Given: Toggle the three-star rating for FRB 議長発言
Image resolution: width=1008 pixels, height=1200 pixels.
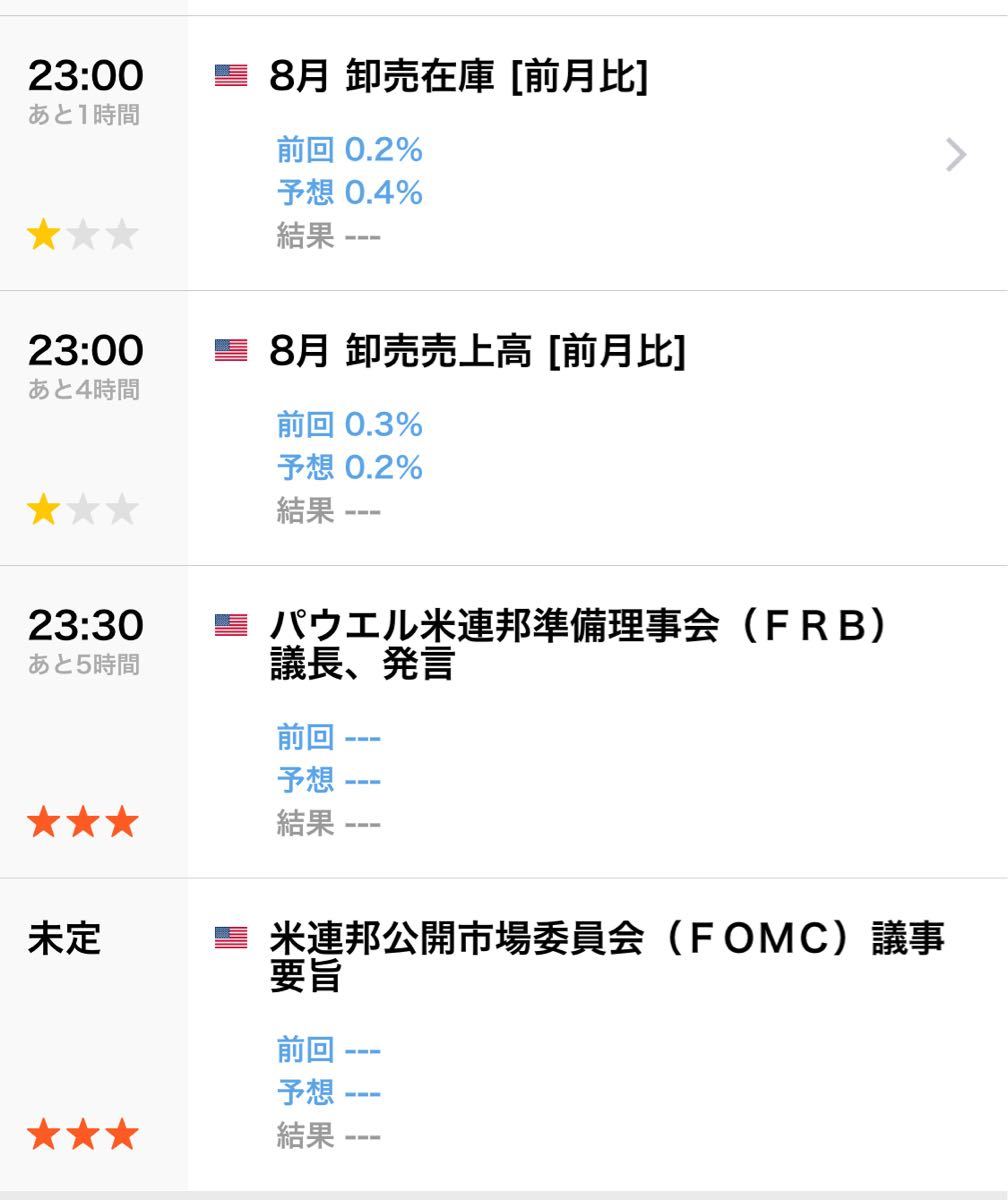Looking at the screenshot, I should coord(81,822).
